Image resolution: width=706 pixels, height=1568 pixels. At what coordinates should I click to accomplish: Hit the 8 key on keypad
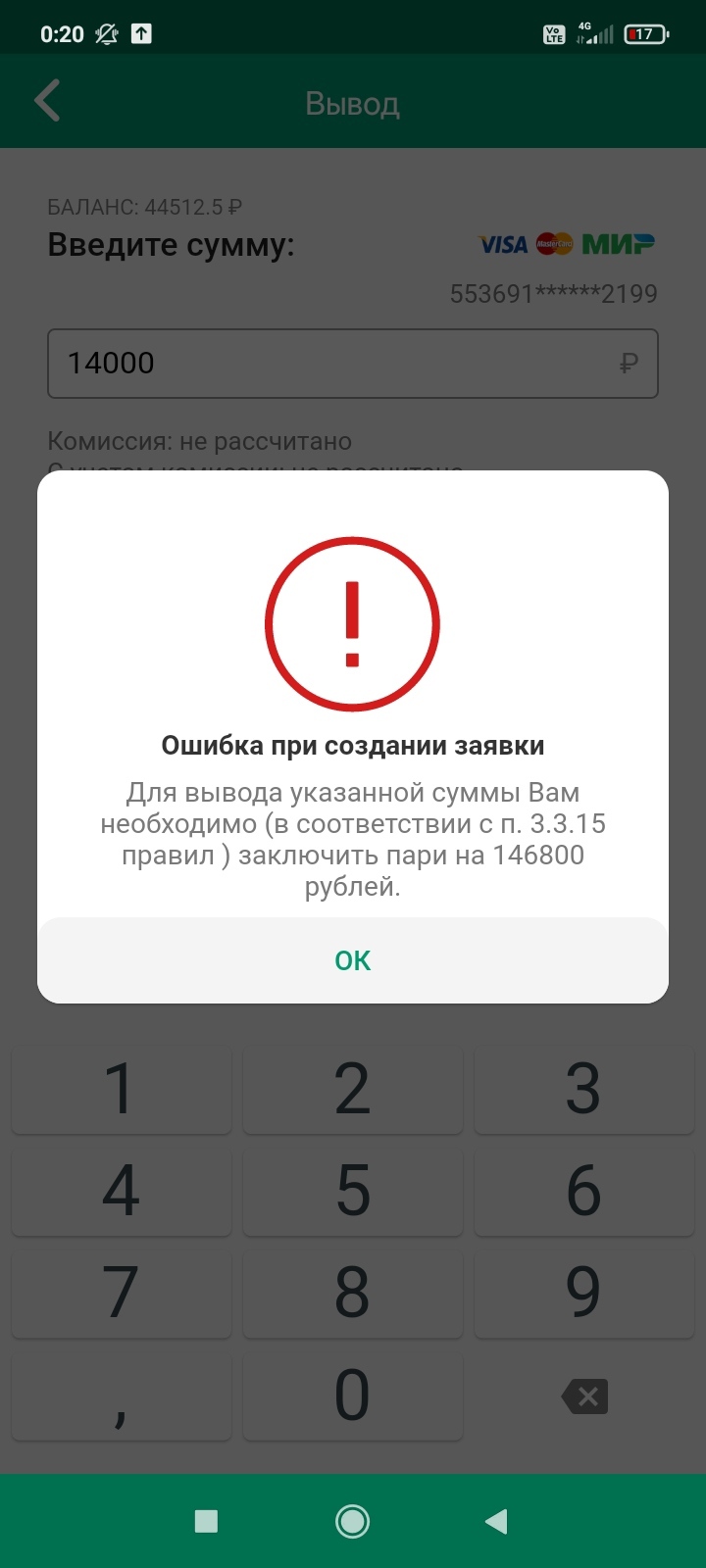(353, 1293)
